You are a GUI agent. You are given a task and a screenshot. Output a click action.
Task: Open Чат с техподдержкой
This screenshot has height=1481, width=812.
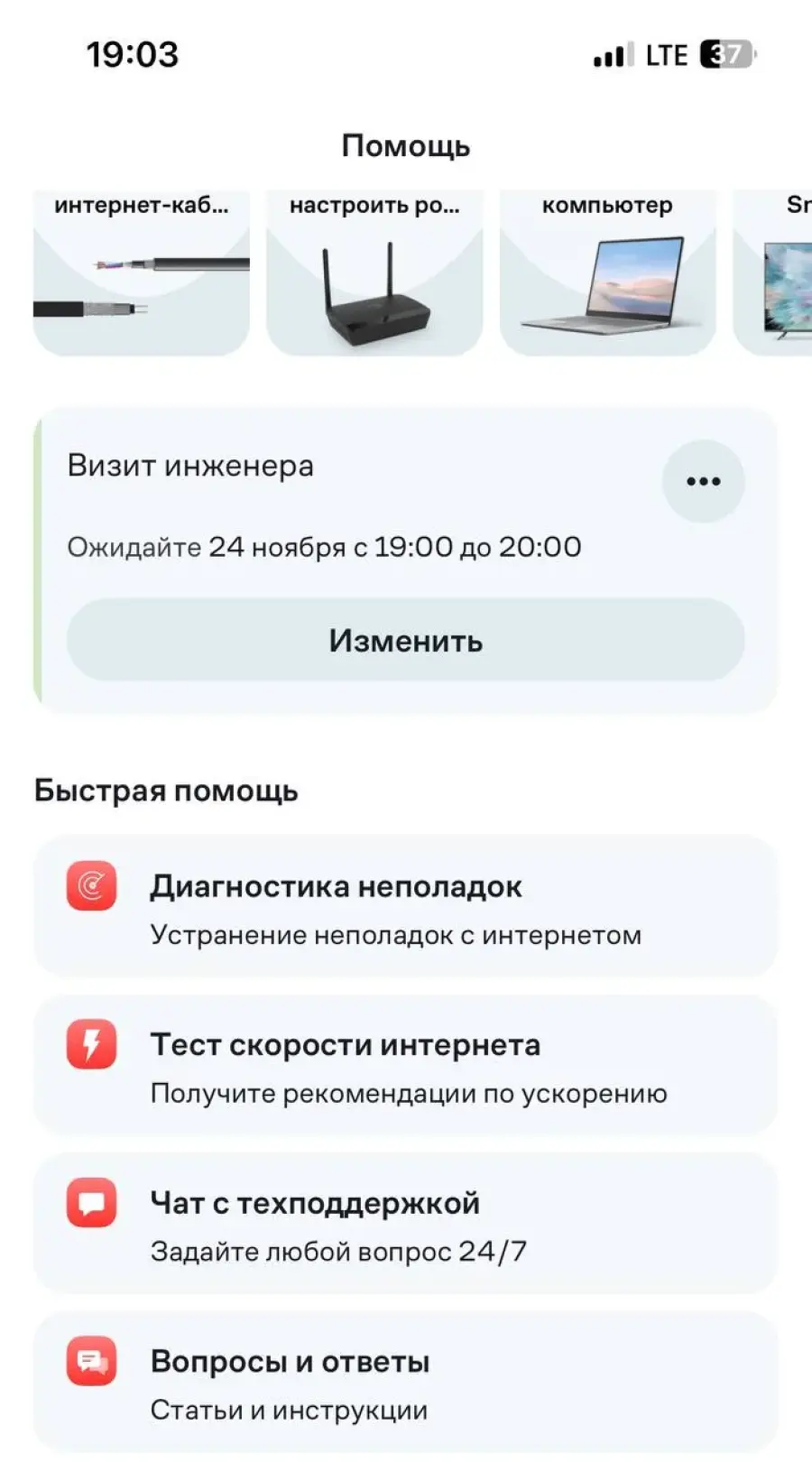pos(405,1225)
